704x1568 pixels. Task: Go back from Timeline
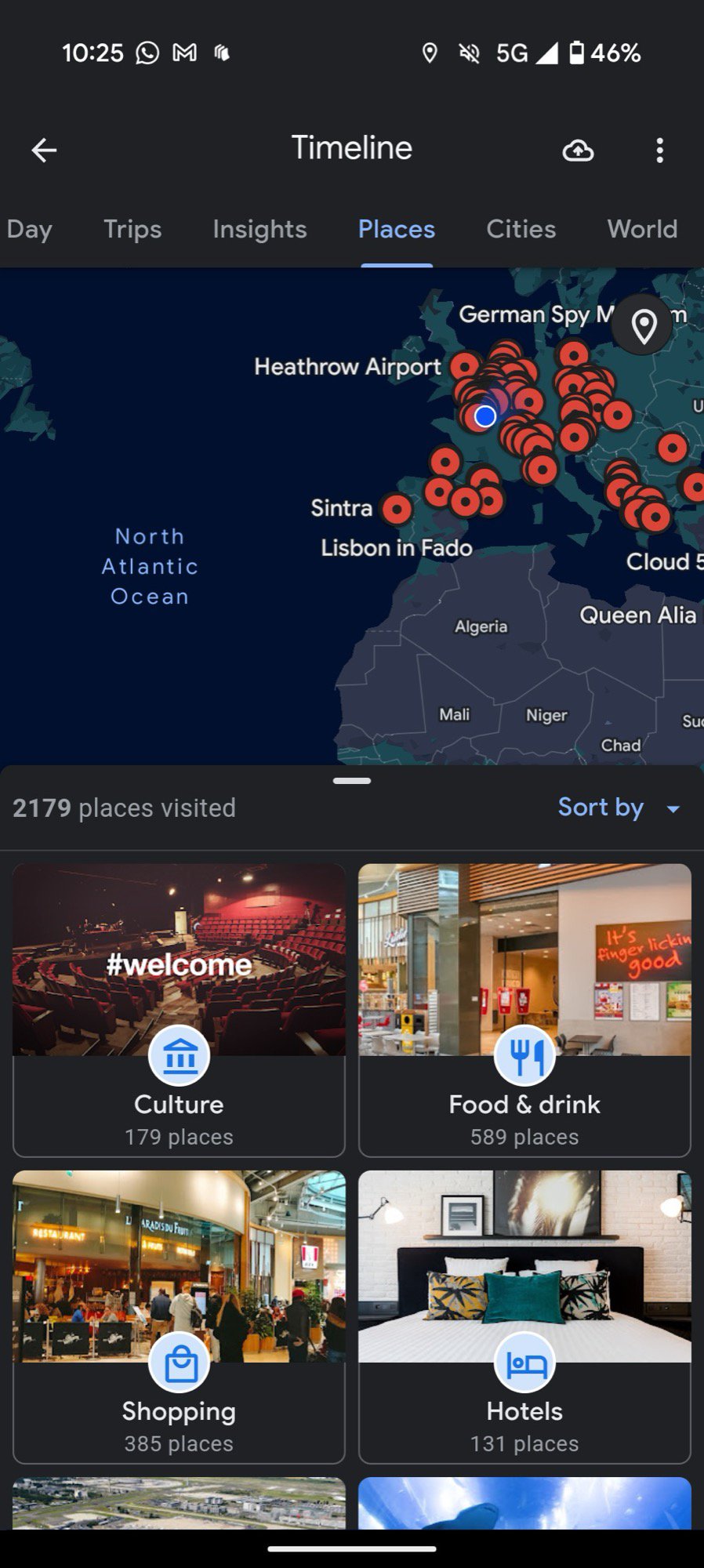(44, 150)
